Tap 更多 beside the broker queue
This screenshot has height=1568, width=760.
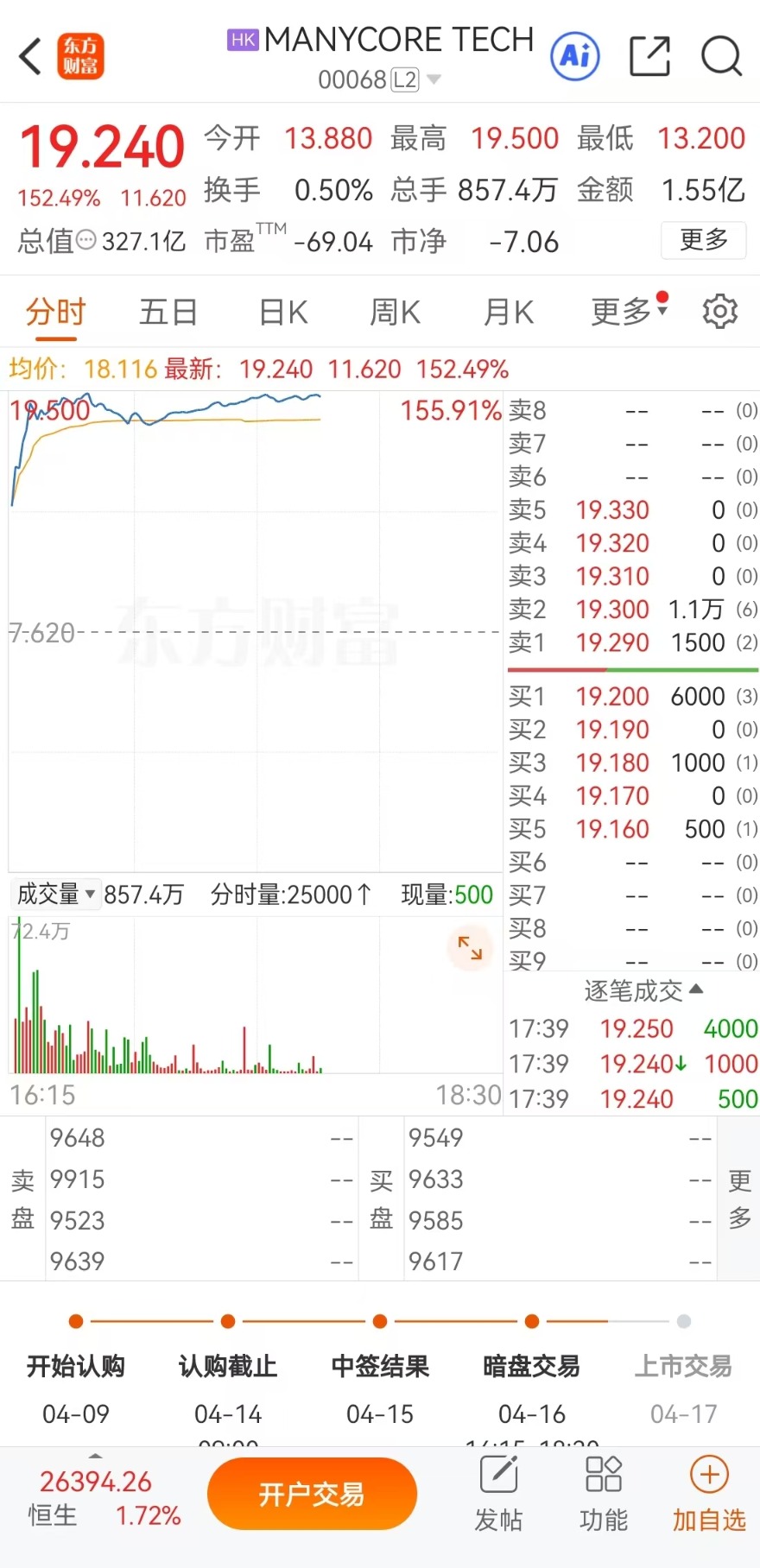coord(739,1198)
